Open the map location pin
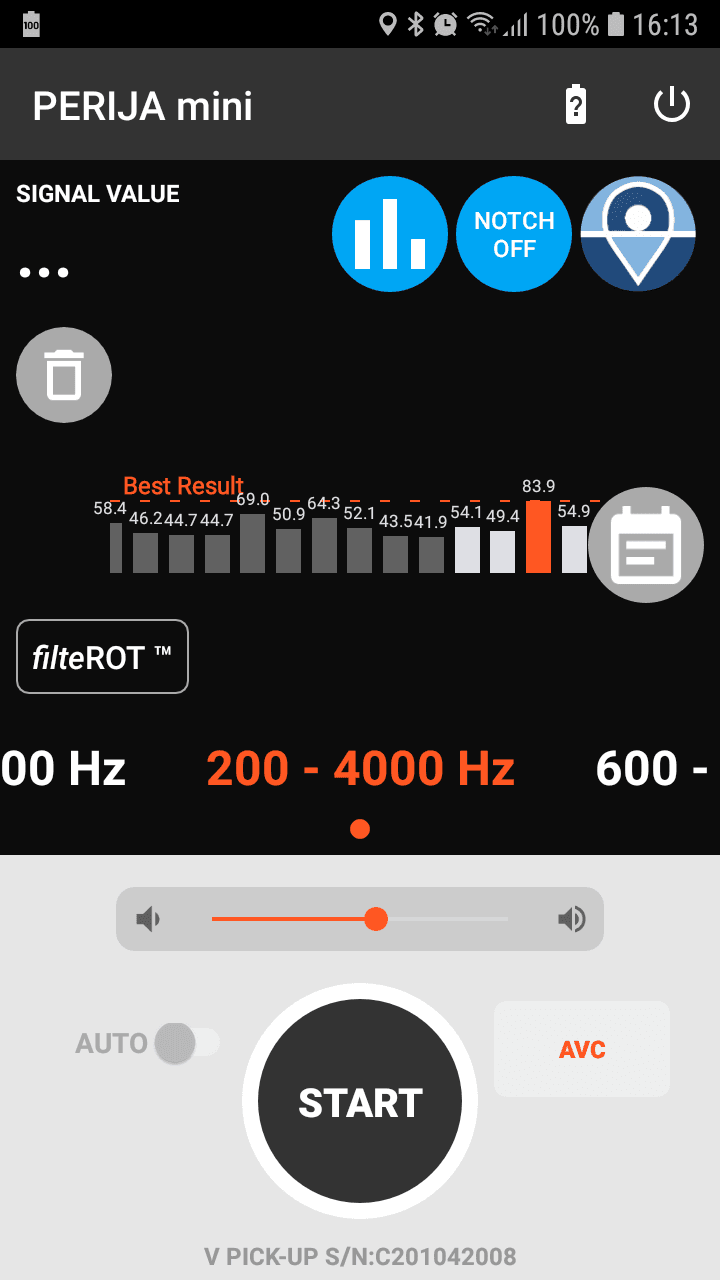 click(638, 234)
